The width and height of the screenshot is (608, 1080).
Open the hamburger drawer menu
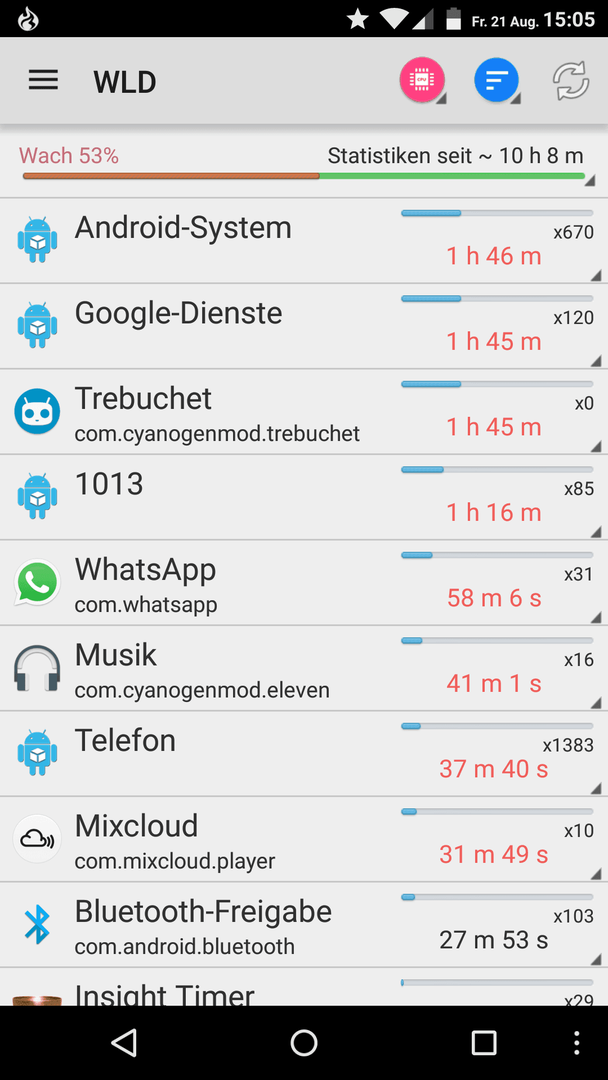(43, 81)
